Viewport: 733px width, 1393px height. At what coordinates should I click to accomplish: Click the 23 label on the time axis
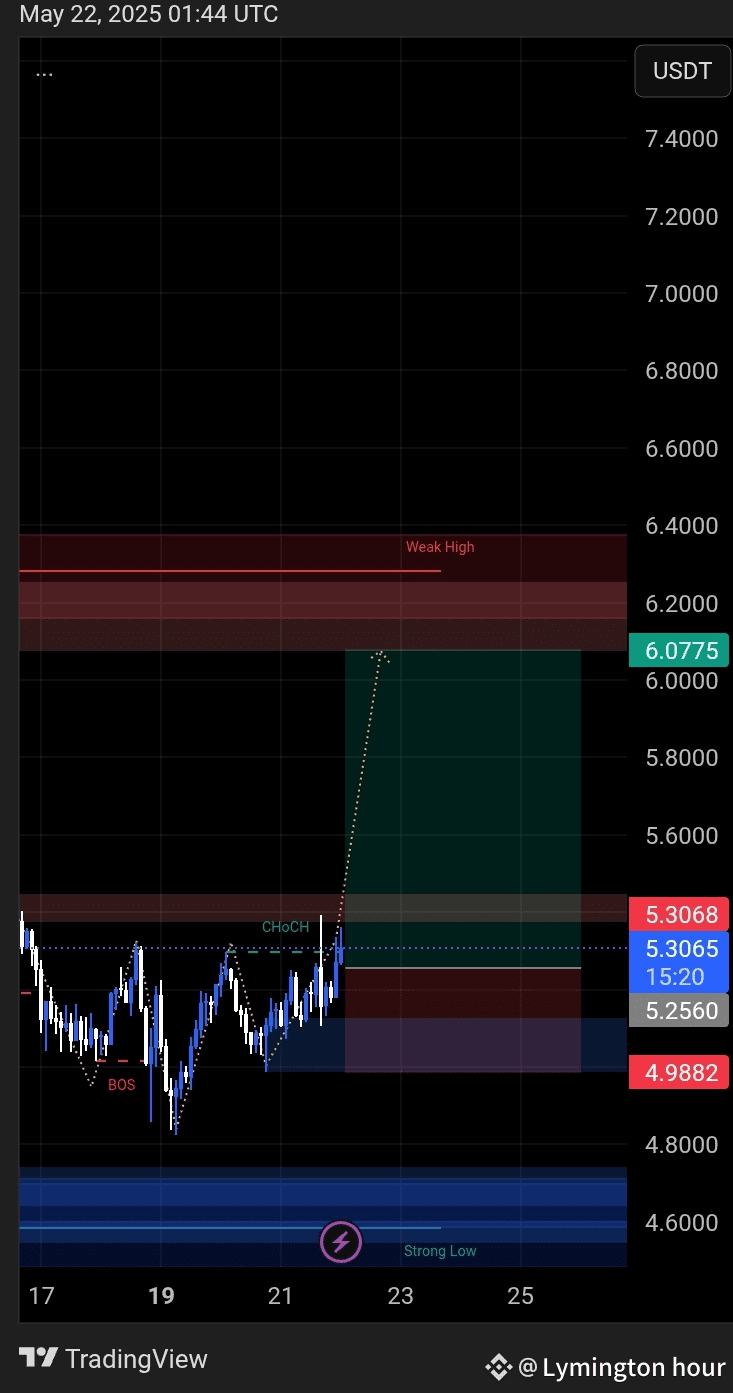point(400,1295)
